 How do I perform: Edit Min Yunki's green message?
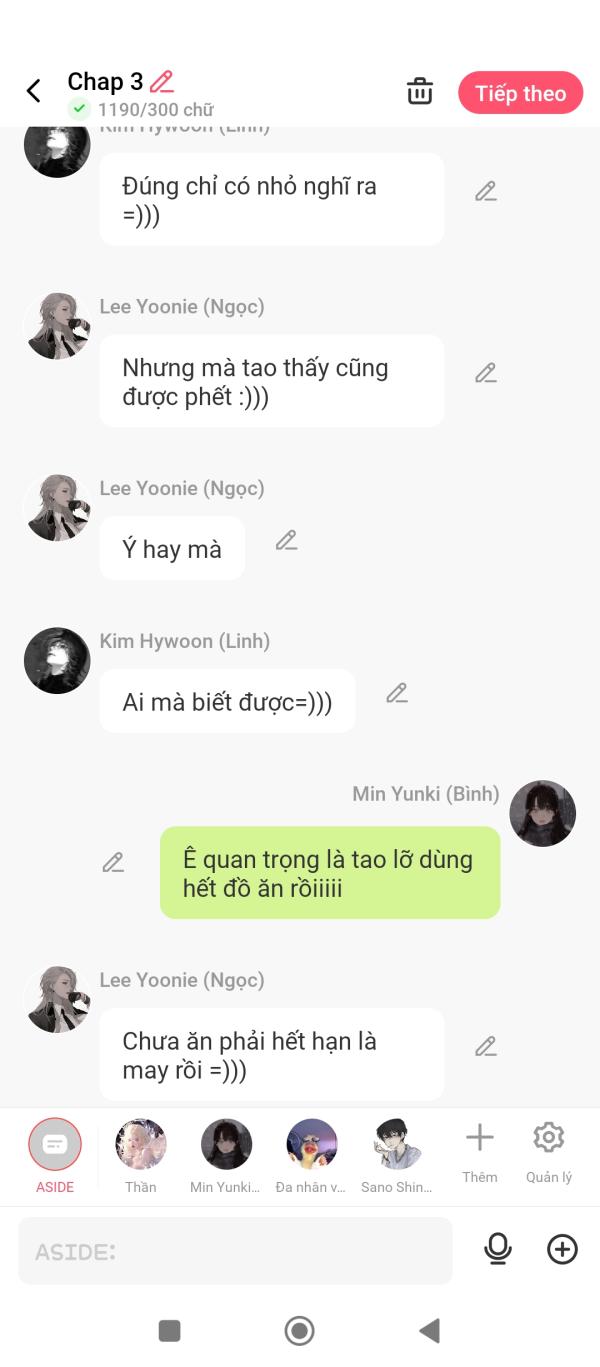[x=113, y=862]
